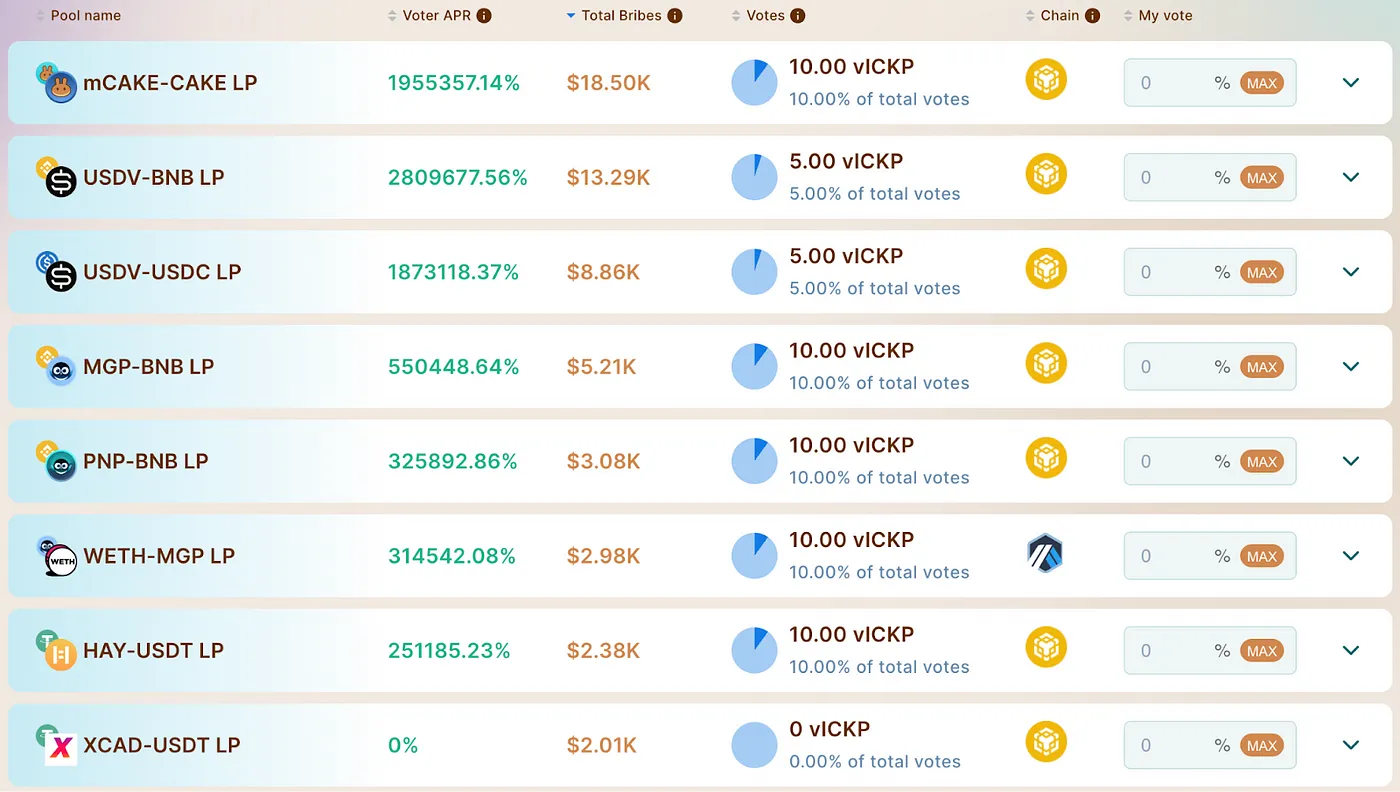Image resolution: width=1400 pixels, height=792 pixels.
Task: Expand WETH-MGP LP details chevron
Action: [x=1351, y=556]
